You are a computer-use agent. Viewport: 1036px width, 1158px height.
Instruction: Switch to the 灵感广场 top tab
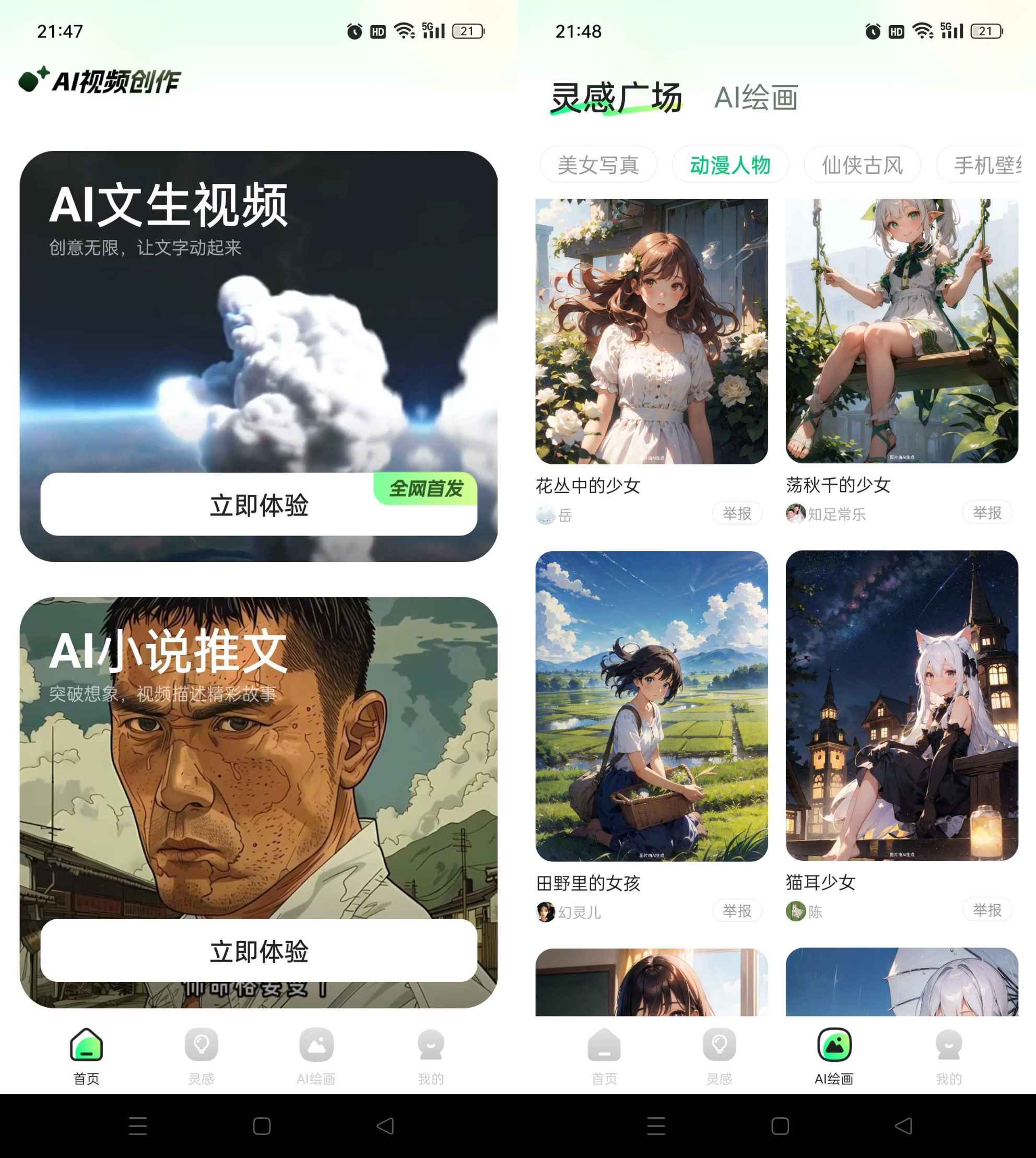pyautogui.click(x=615, y=97)
